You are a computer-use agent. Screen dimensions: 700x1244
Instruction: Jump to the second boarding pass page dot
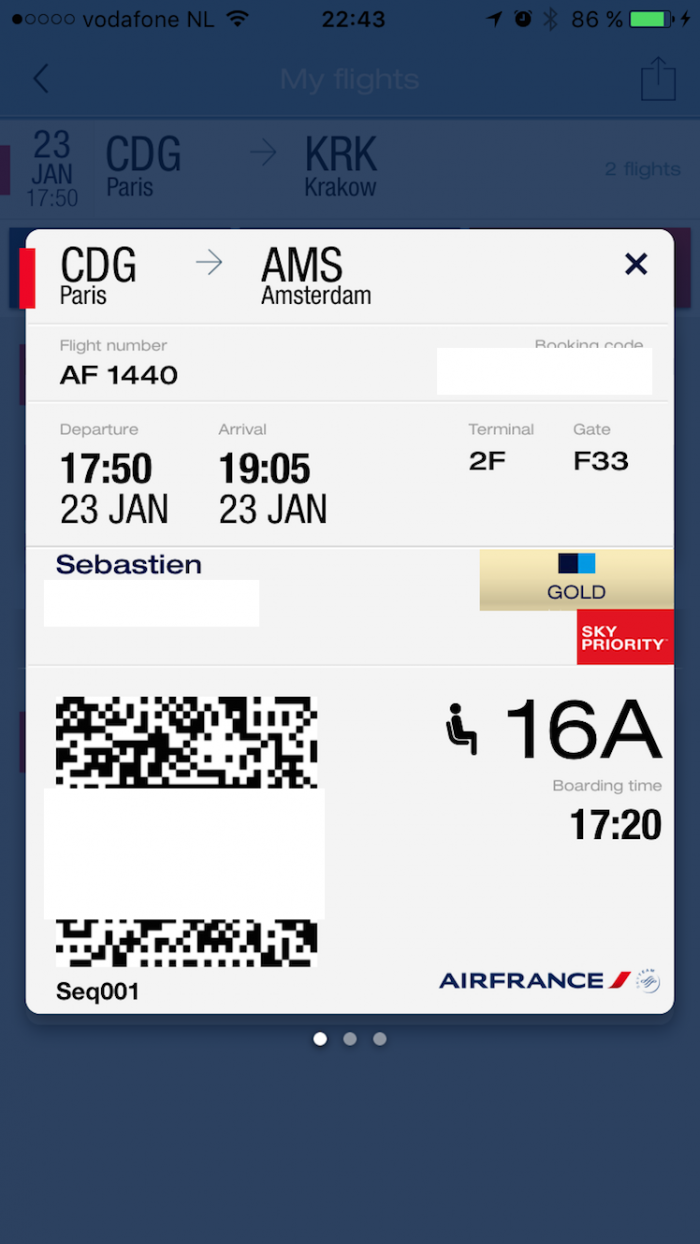click(x=350, y=1039)
